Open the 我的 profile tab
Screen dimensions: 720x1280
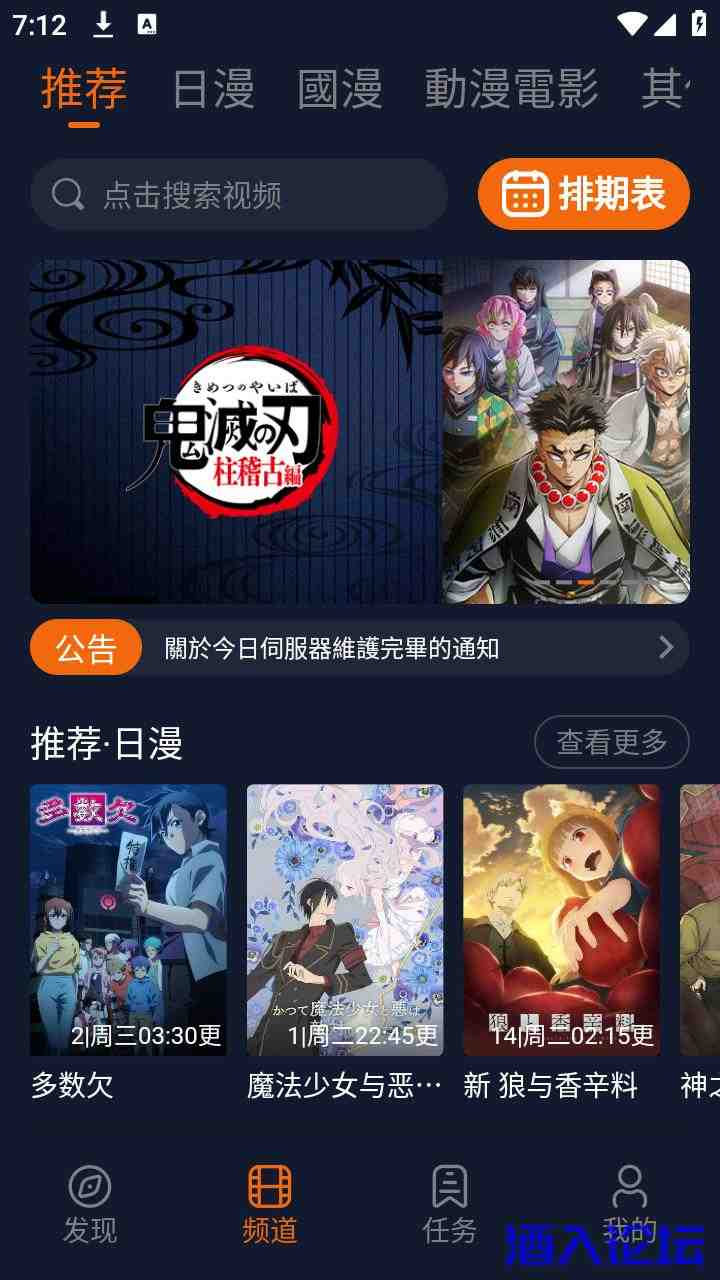[629, 1204]
